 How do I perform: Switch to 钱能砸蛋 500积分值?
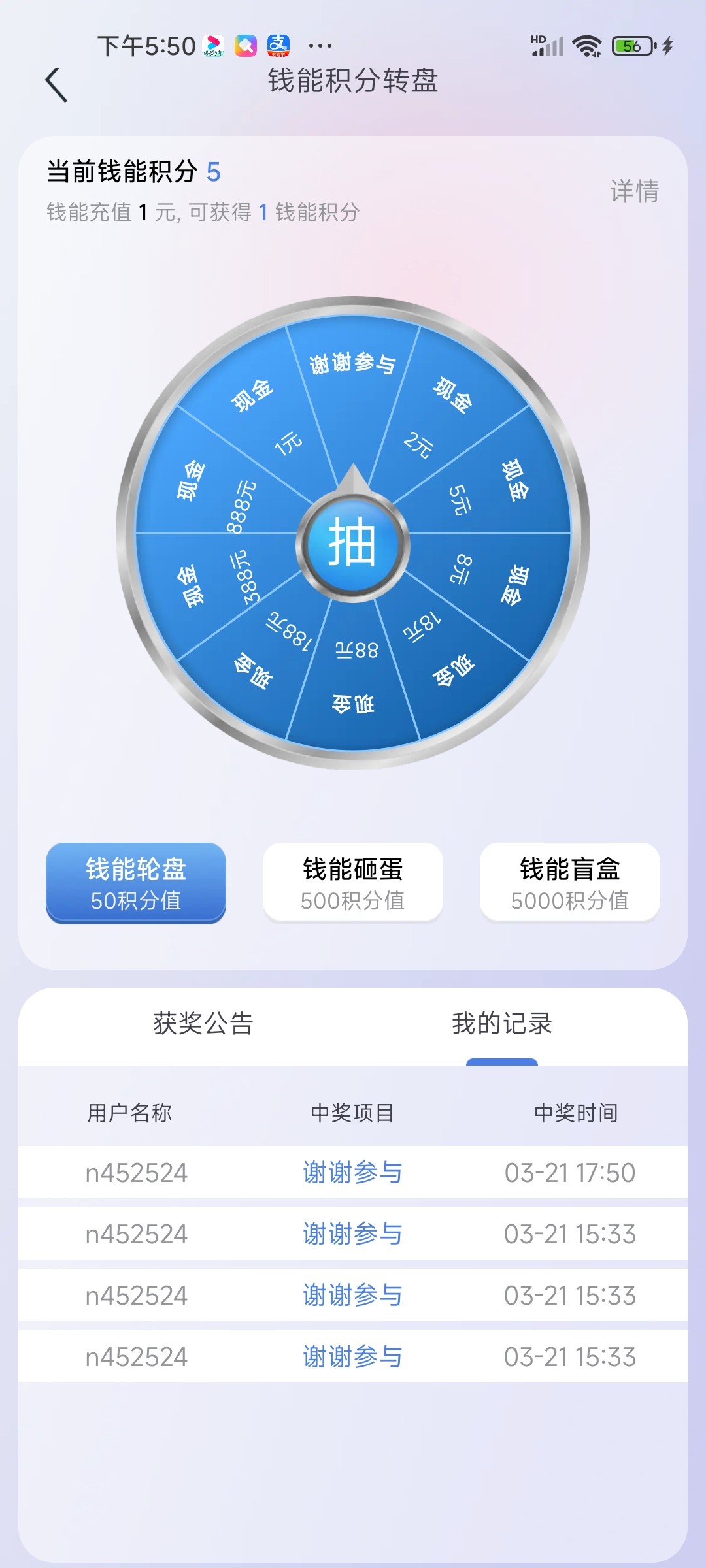click(353, 883)
